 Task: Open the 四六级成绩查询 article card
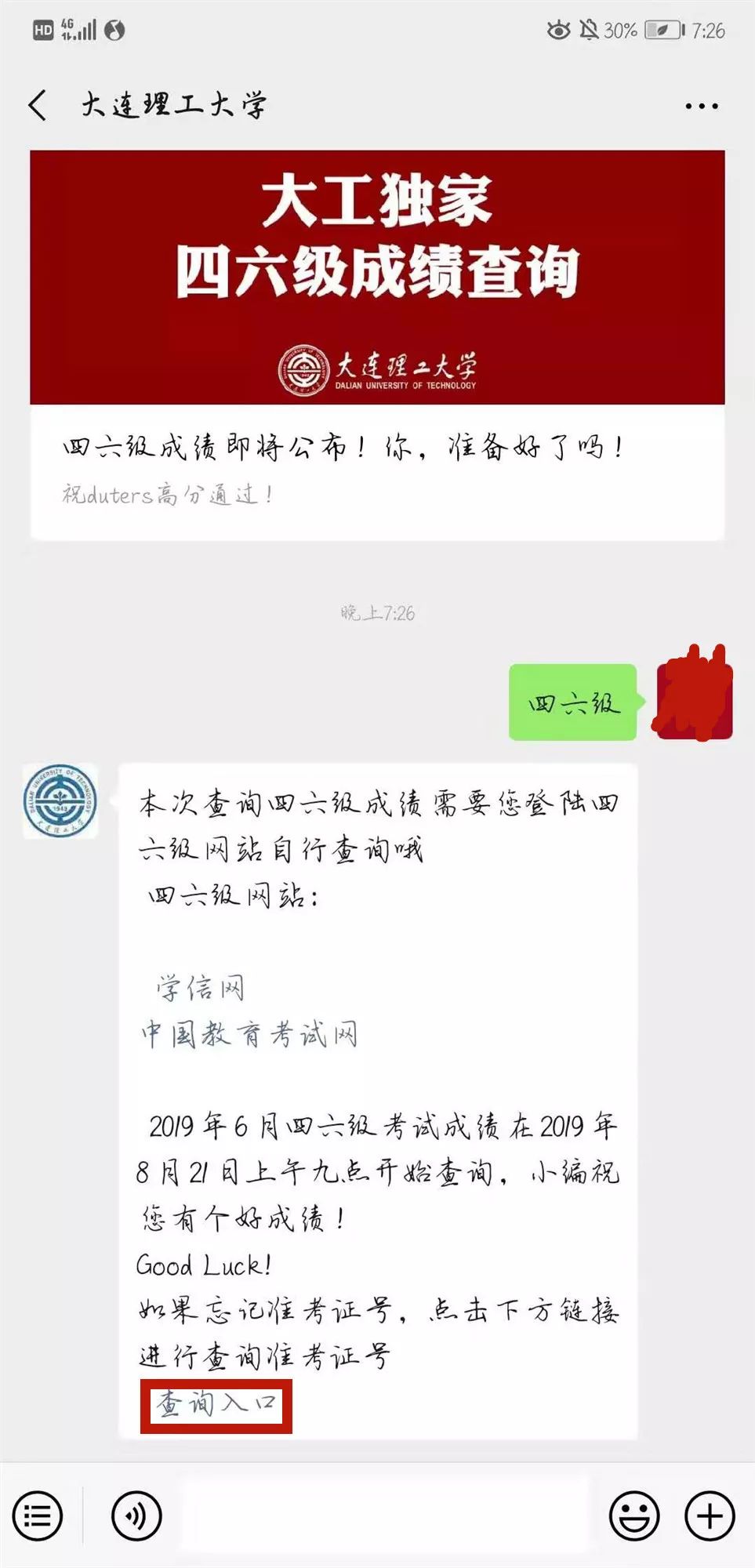[377, 345]
